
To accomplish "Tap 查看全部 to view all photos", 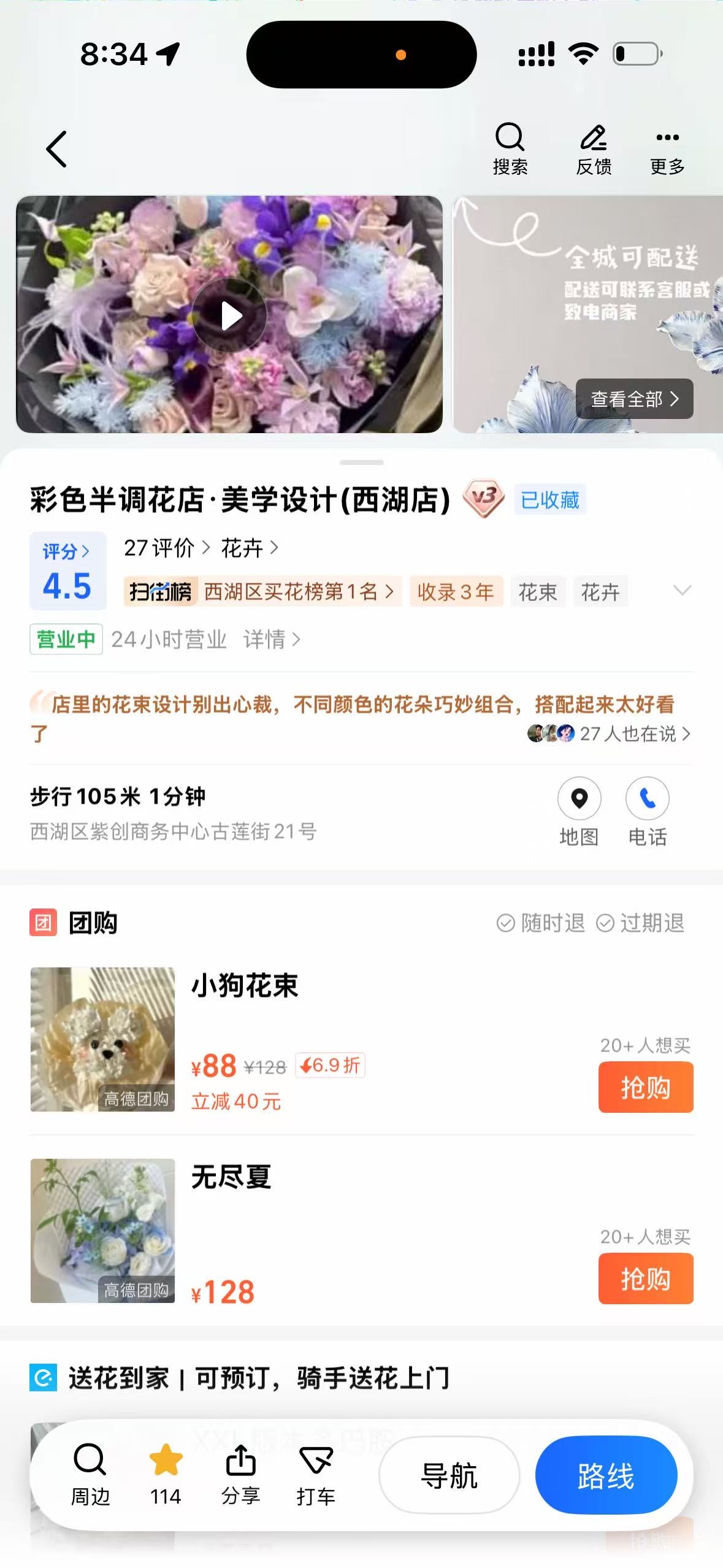I will coord(634,399).
